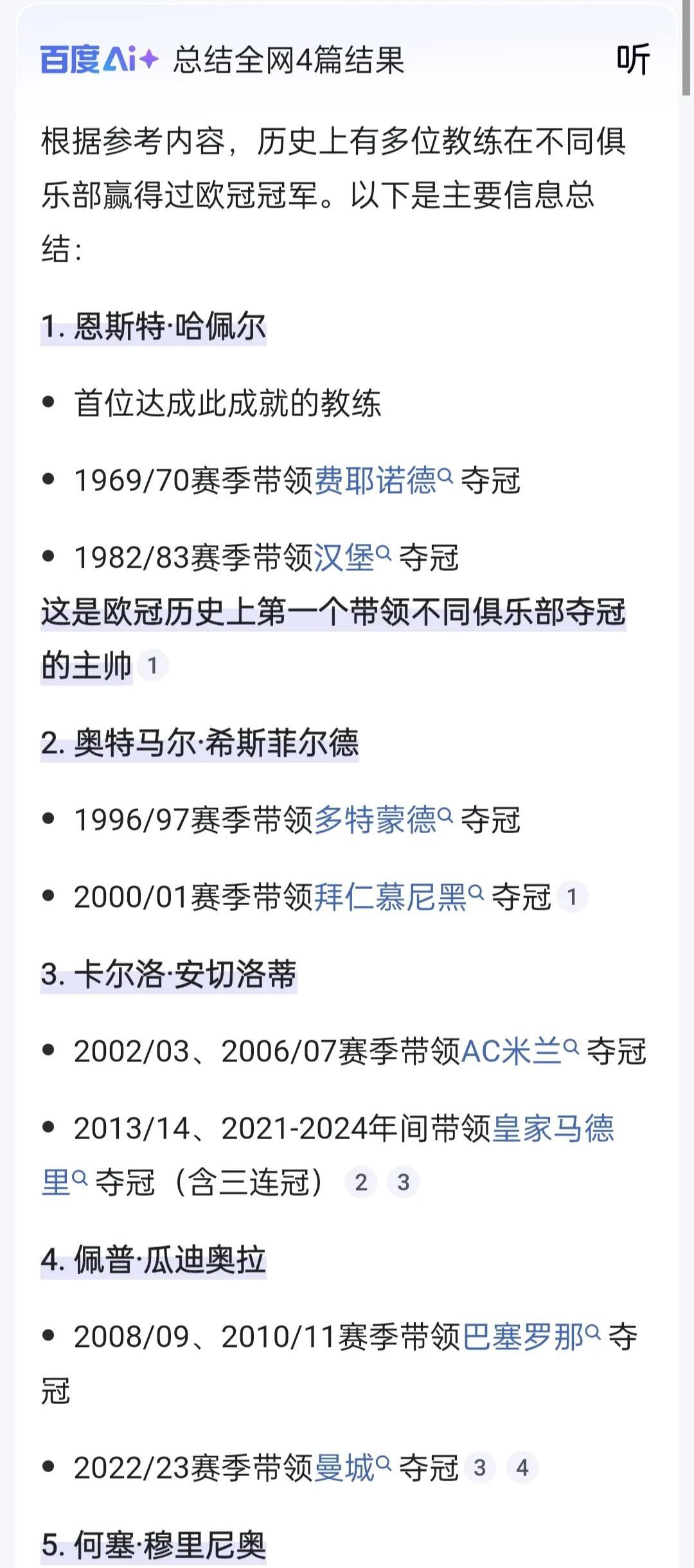Open the 皇家马德里 search link
The image size is (694, 1568).
(x=328, y=1155)
